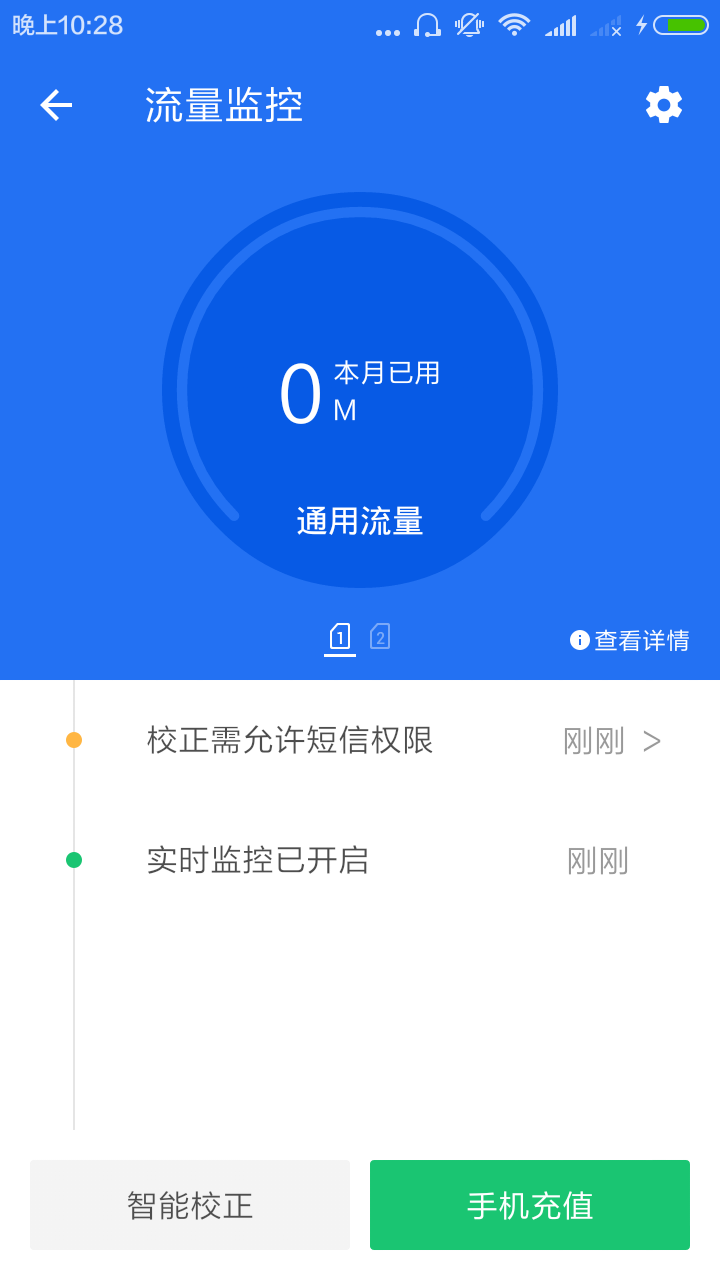Tap 实时监控已开启 timeline entry
This screenshot has width=720, height=1280.
pos(255,860)
